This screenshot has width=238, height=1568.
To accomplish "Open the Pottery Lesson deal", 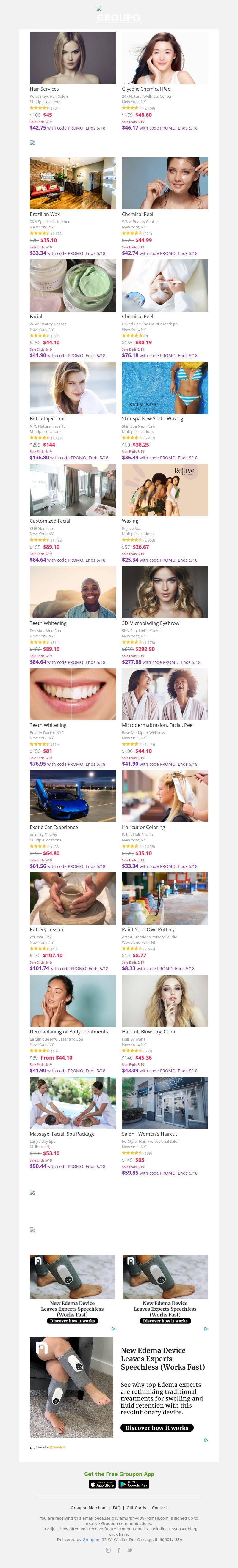I will (72, 899).
